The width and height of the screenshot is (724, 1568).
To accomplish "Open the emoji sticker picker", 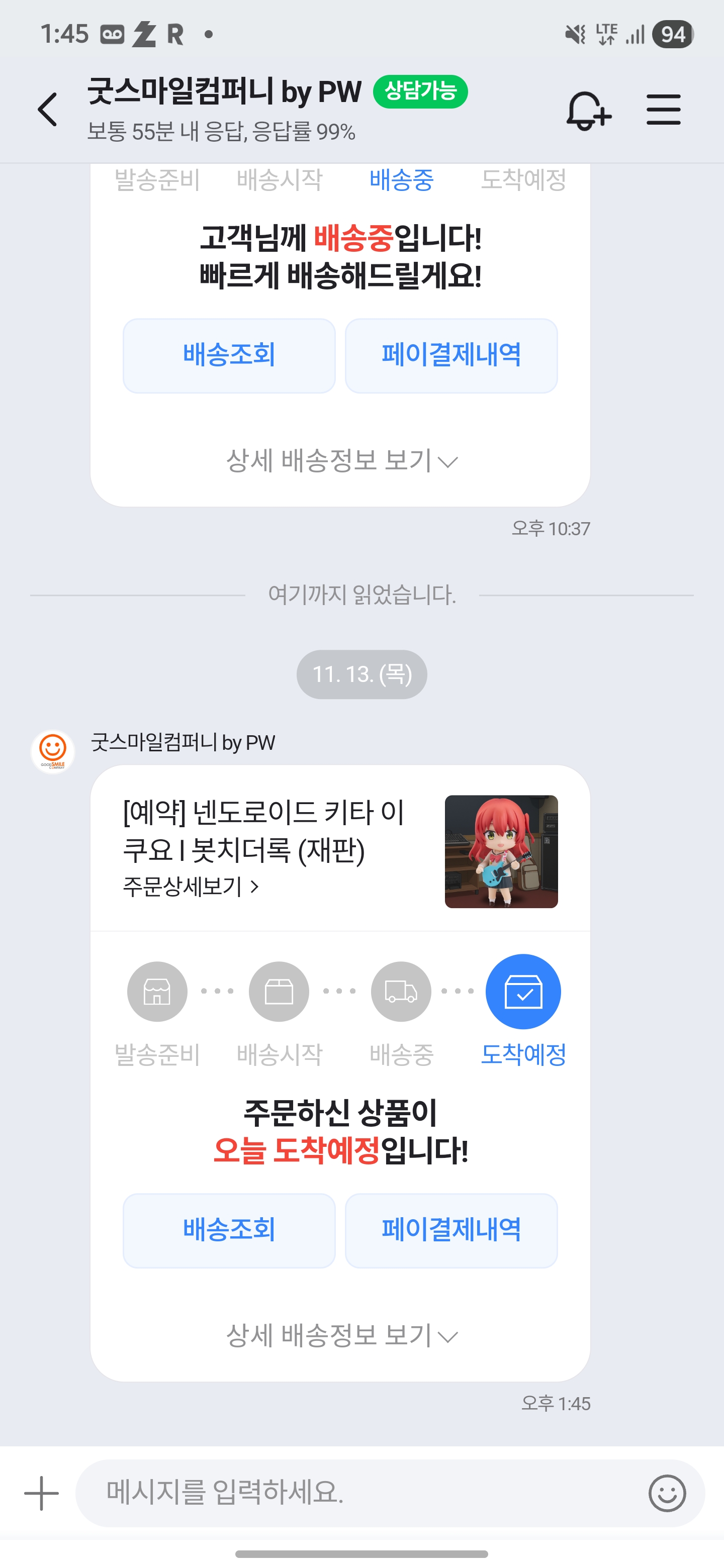I will click(x=667, y=1493).
